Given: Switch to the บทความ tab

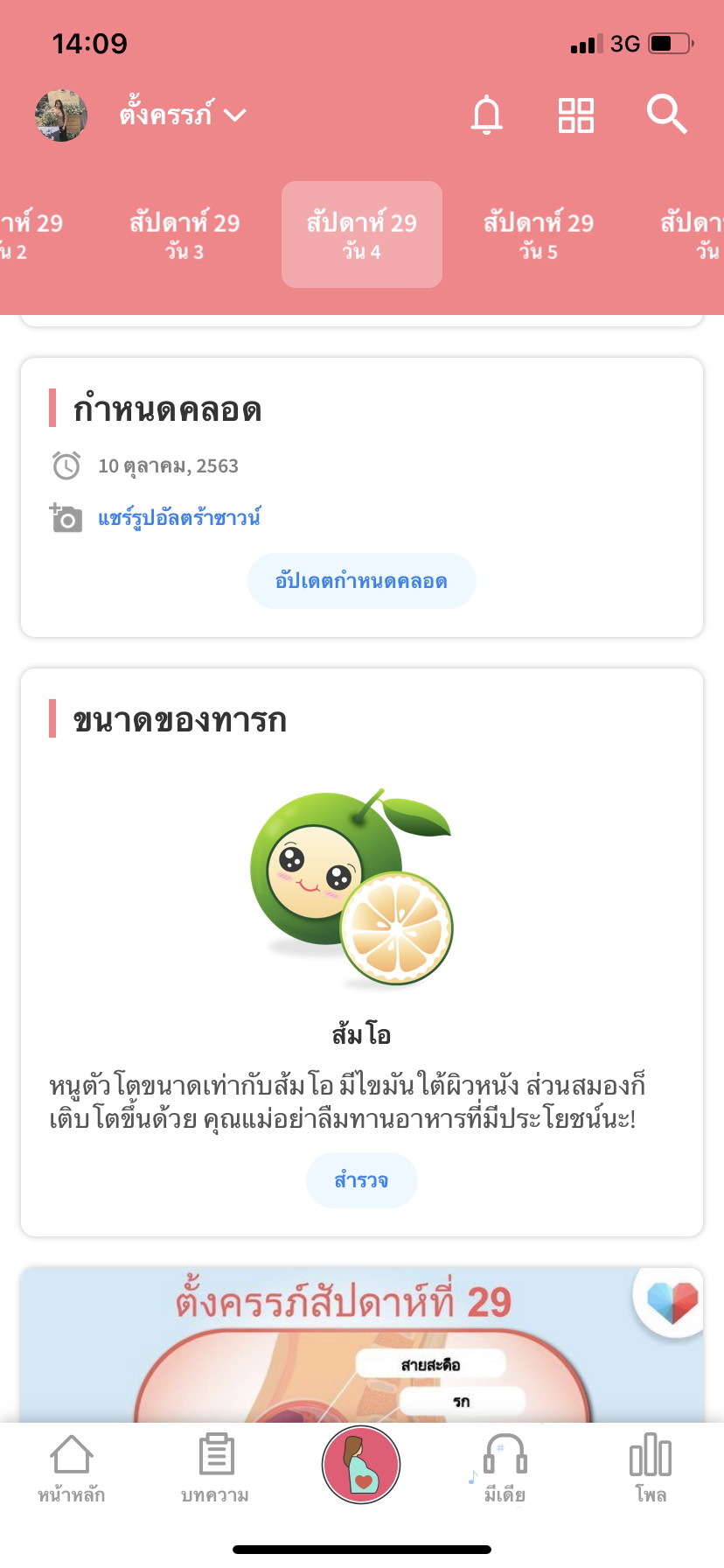Looking at the screenshot, I should (215, 1466).
